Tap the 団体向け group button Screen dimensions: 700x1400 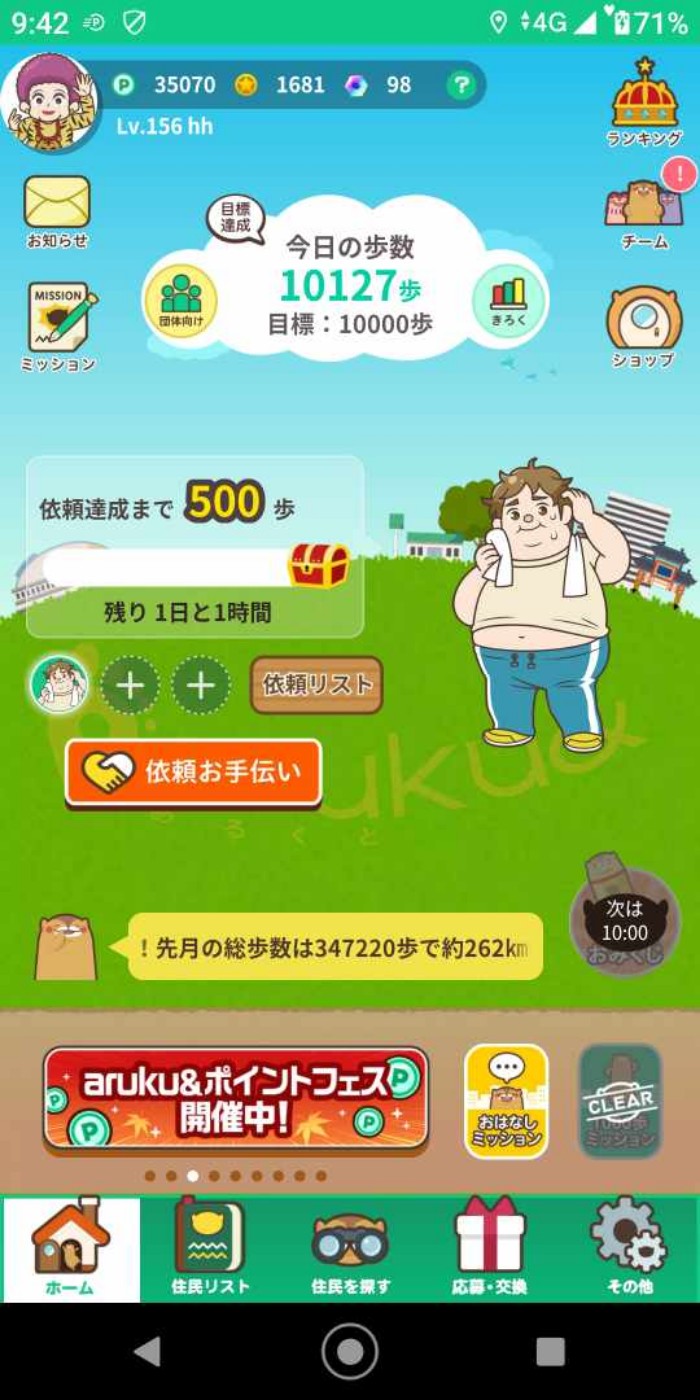181,300
